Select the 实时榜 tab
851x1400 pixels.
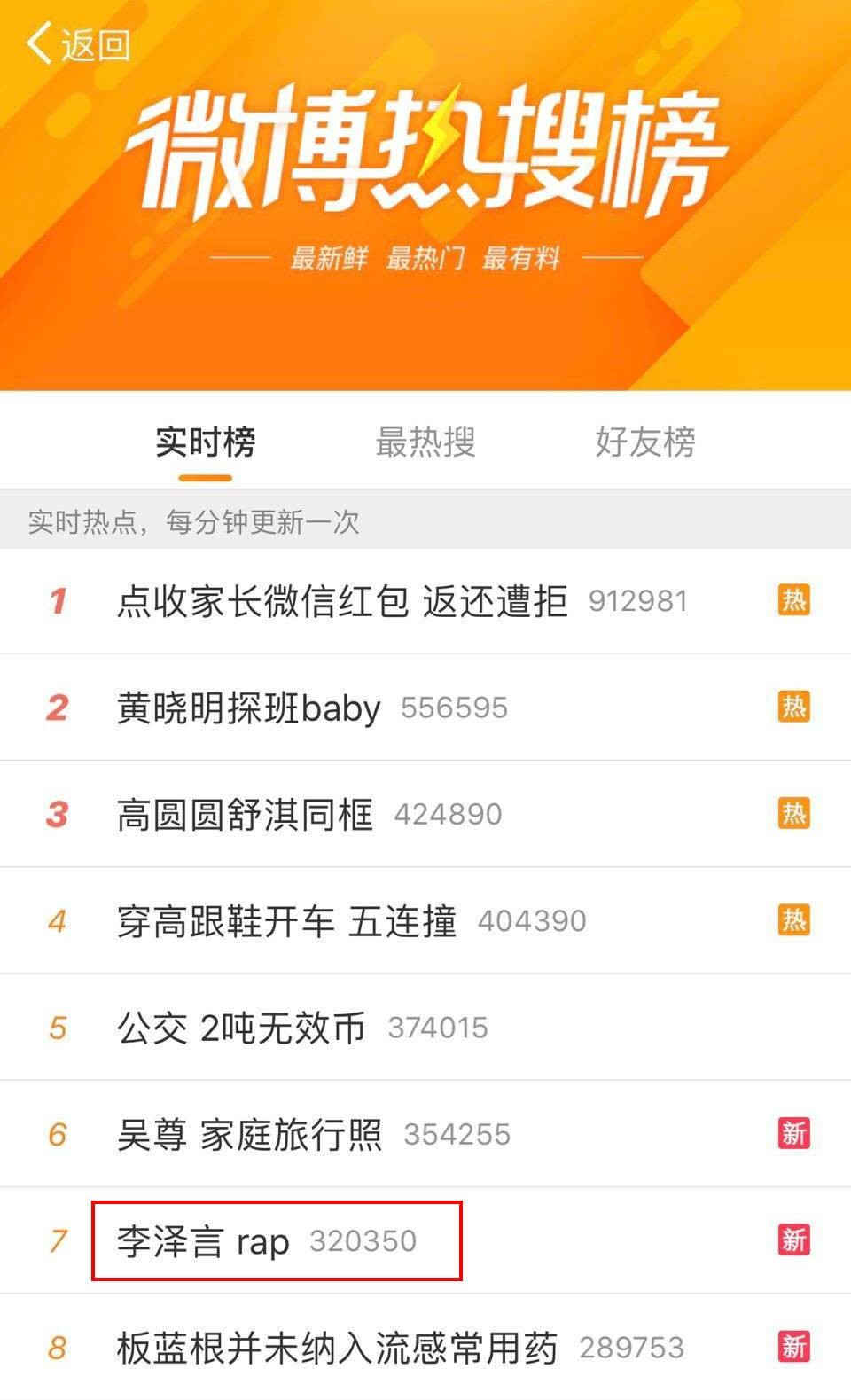point(206,442)
